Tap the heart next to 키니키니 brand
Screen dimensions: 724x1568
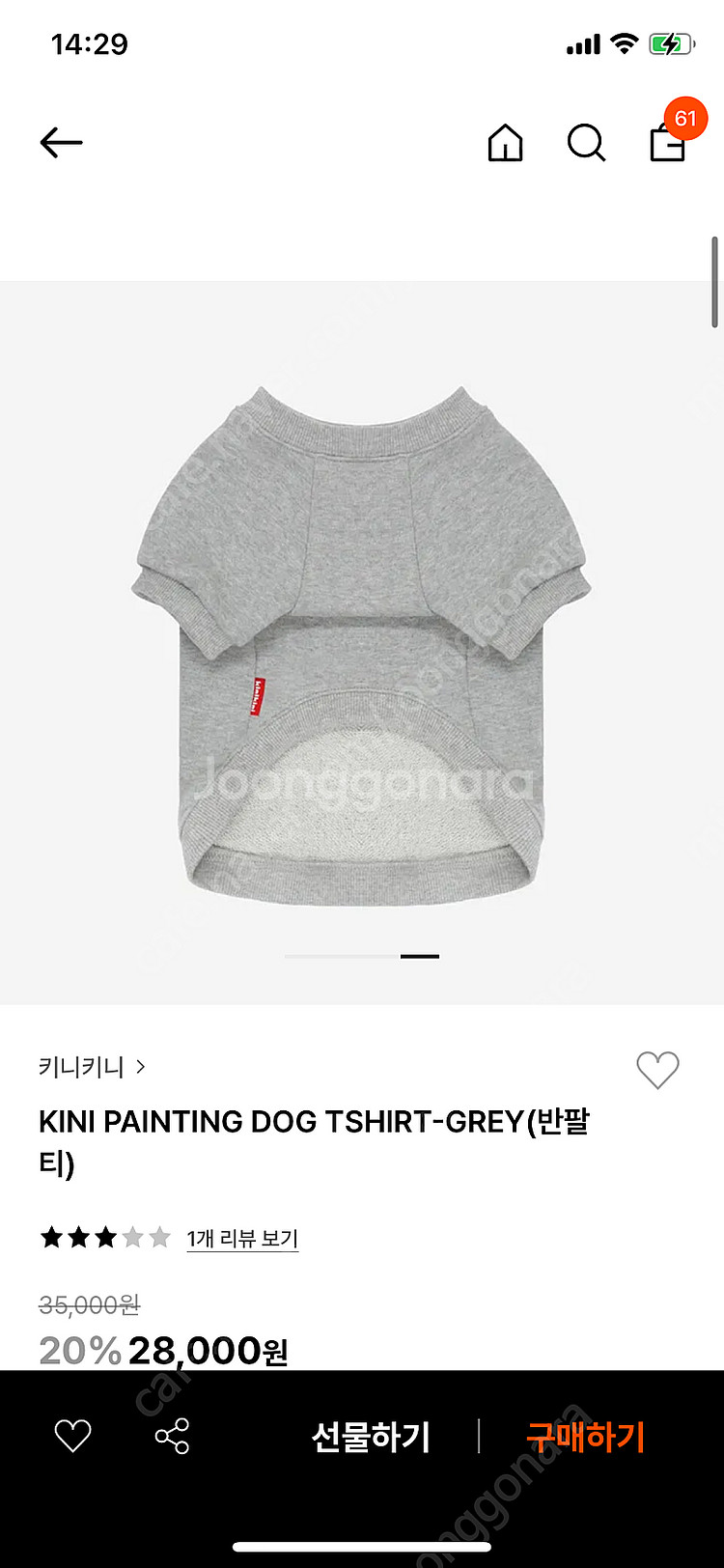coord(657,1070)
